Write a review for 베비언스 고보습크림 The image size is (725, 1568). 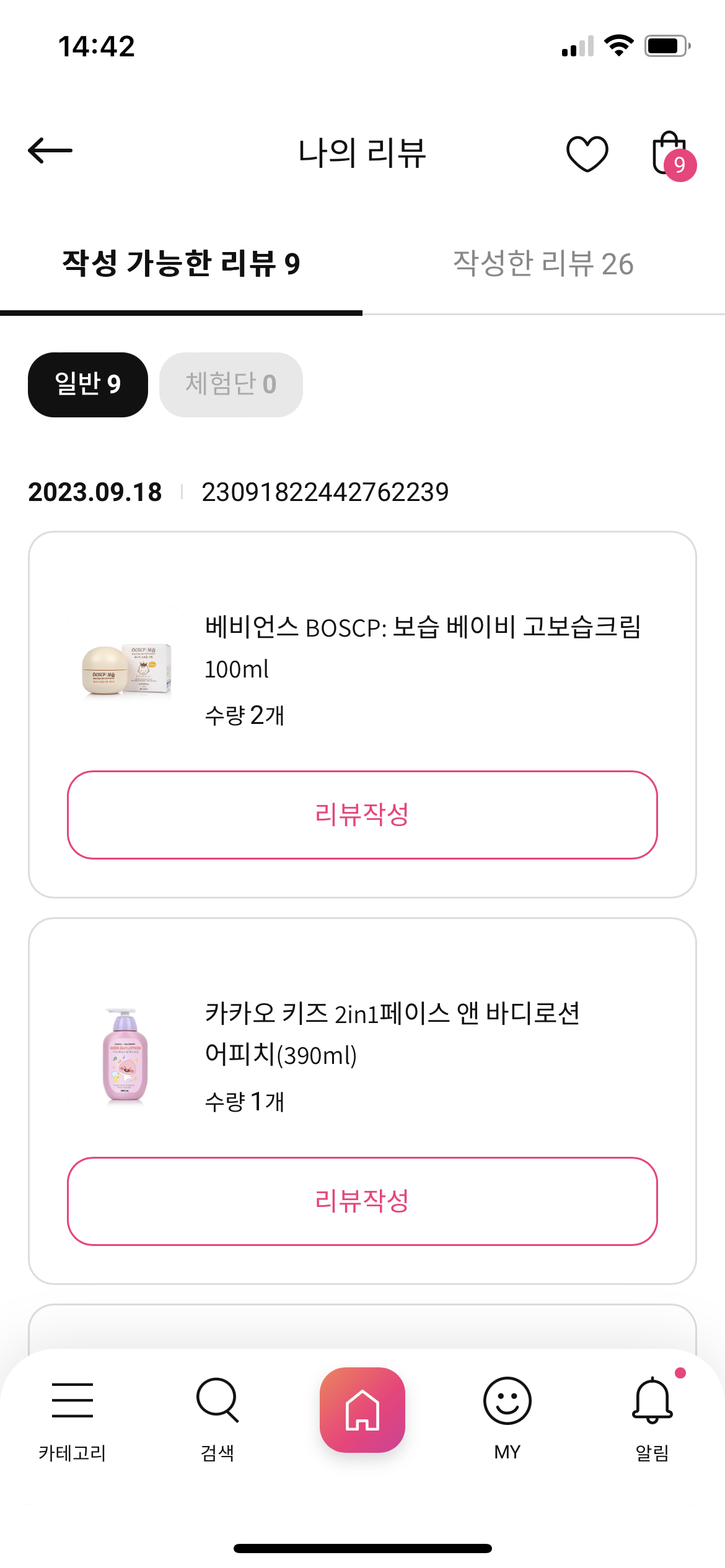coord(362,814)
